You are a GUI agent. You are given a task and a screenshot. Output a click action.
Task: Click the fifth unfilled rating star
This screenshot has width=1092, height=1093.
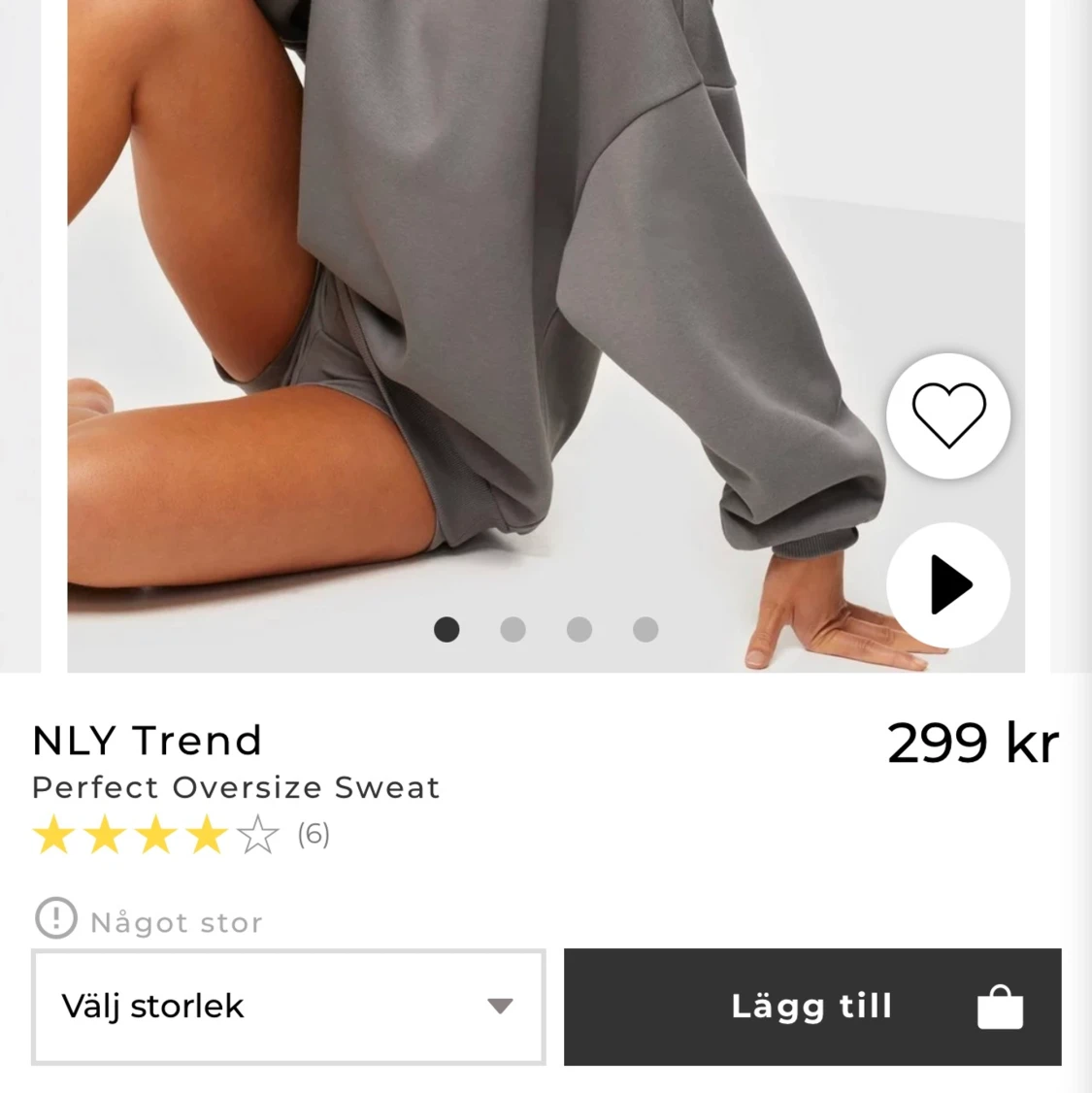(x=257, y=834)
